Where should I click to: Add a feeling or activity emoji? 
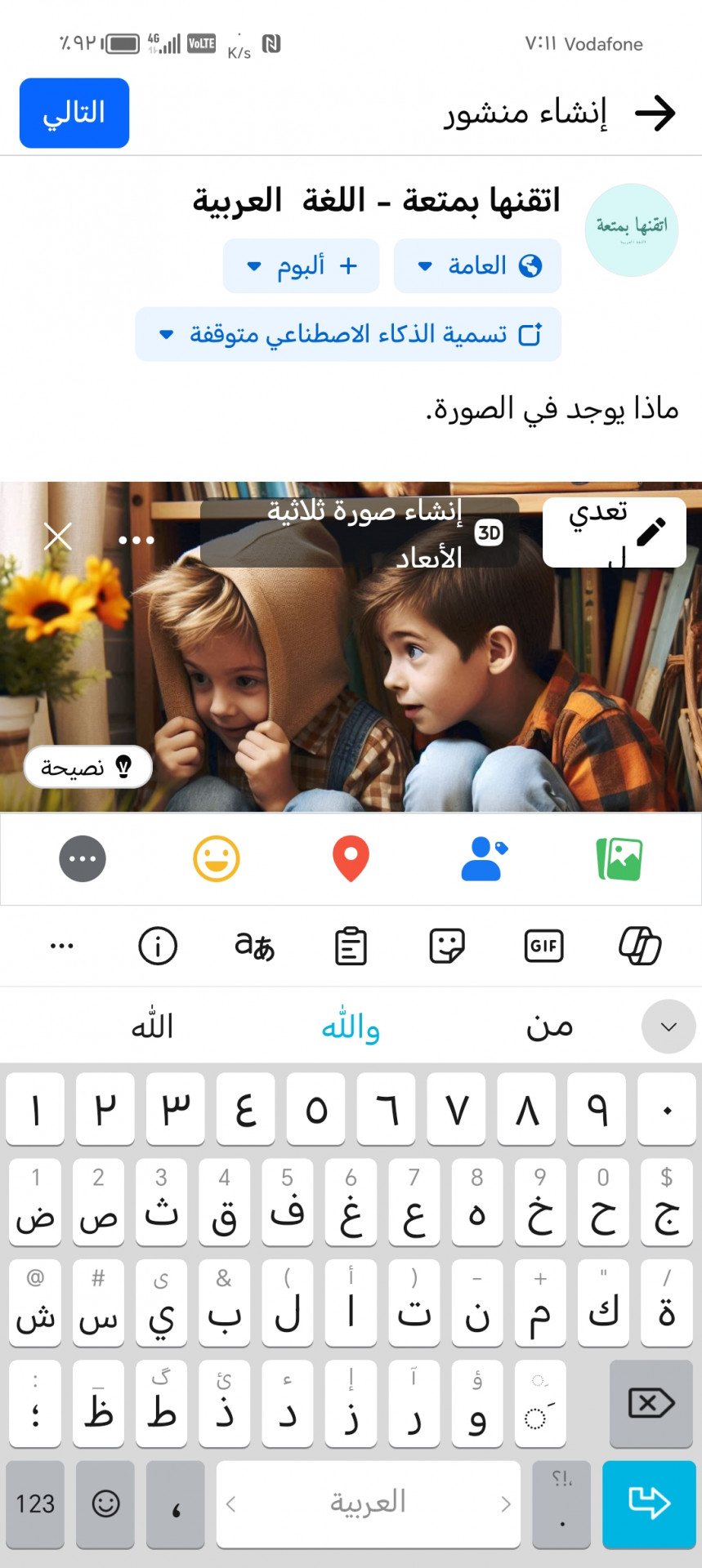tap(217, 859)
